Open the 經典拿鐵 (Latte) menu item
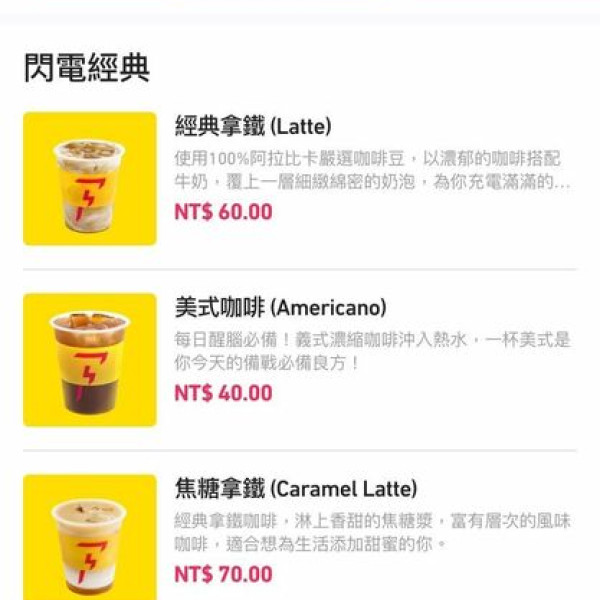600x600 pixels. 253,127
